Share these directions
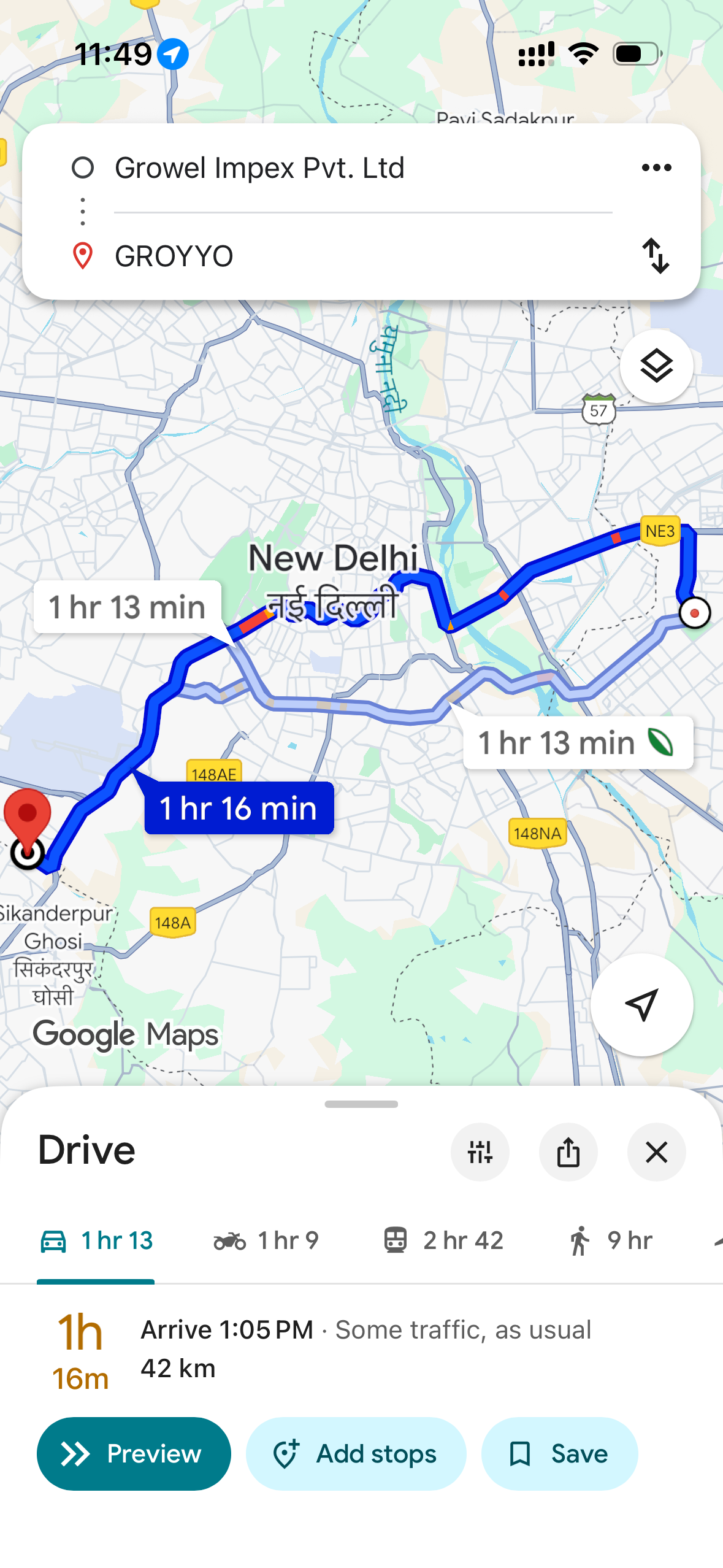 [x=568, y=1152]
